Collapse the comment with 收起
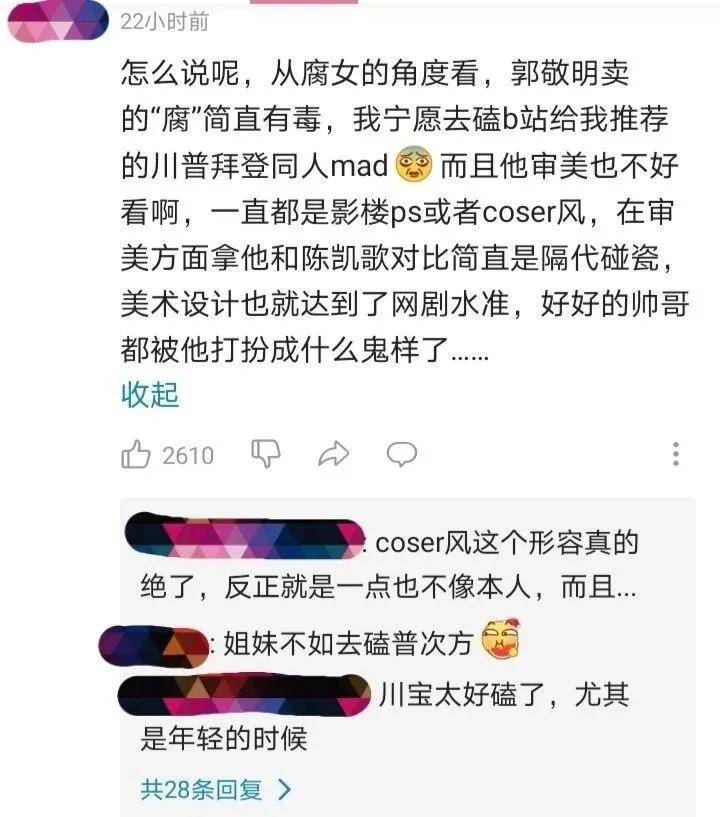 (x=150, y=394)
